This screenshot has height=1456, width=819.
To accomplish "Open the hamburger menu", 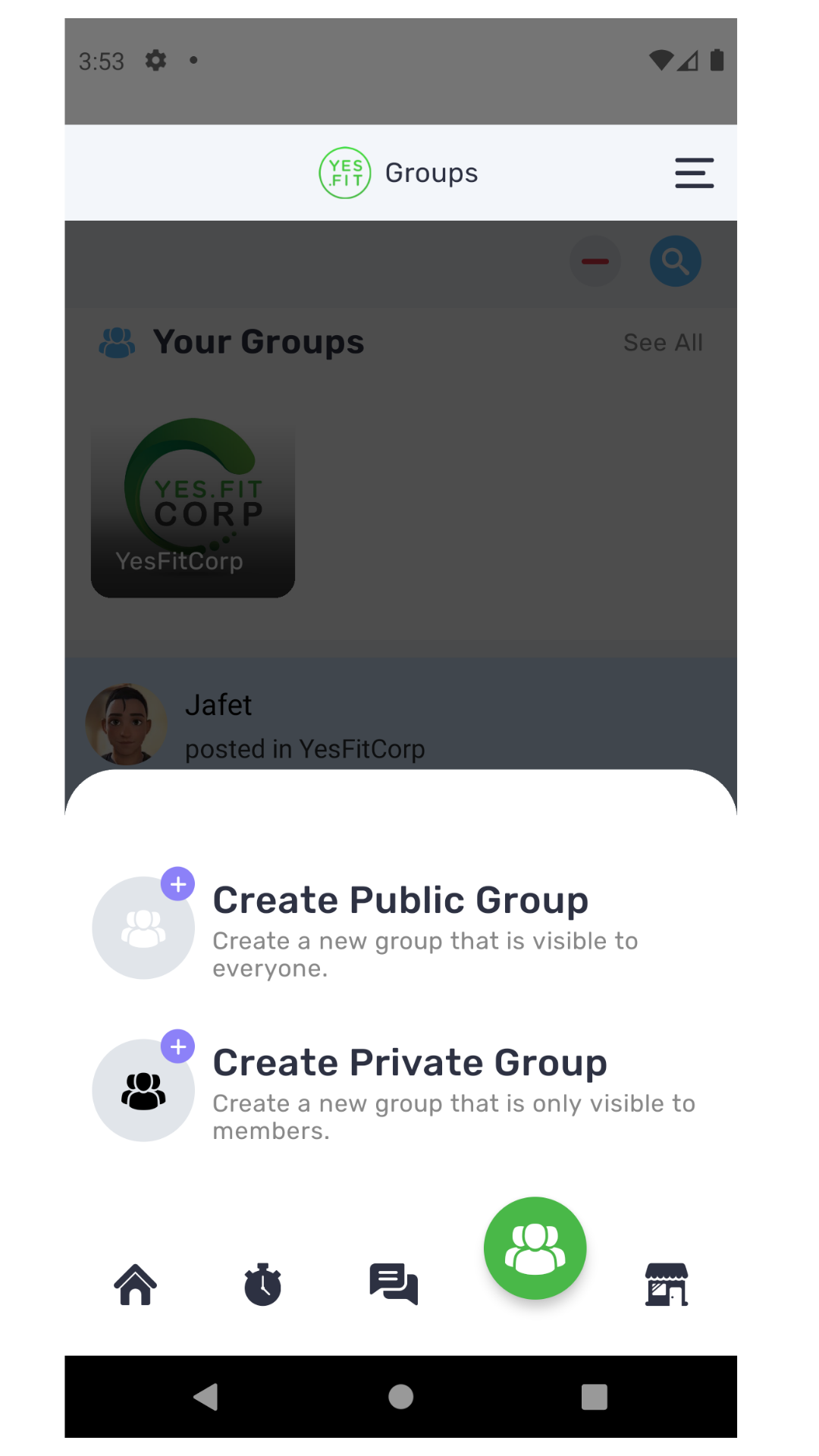I will (694, 173).
